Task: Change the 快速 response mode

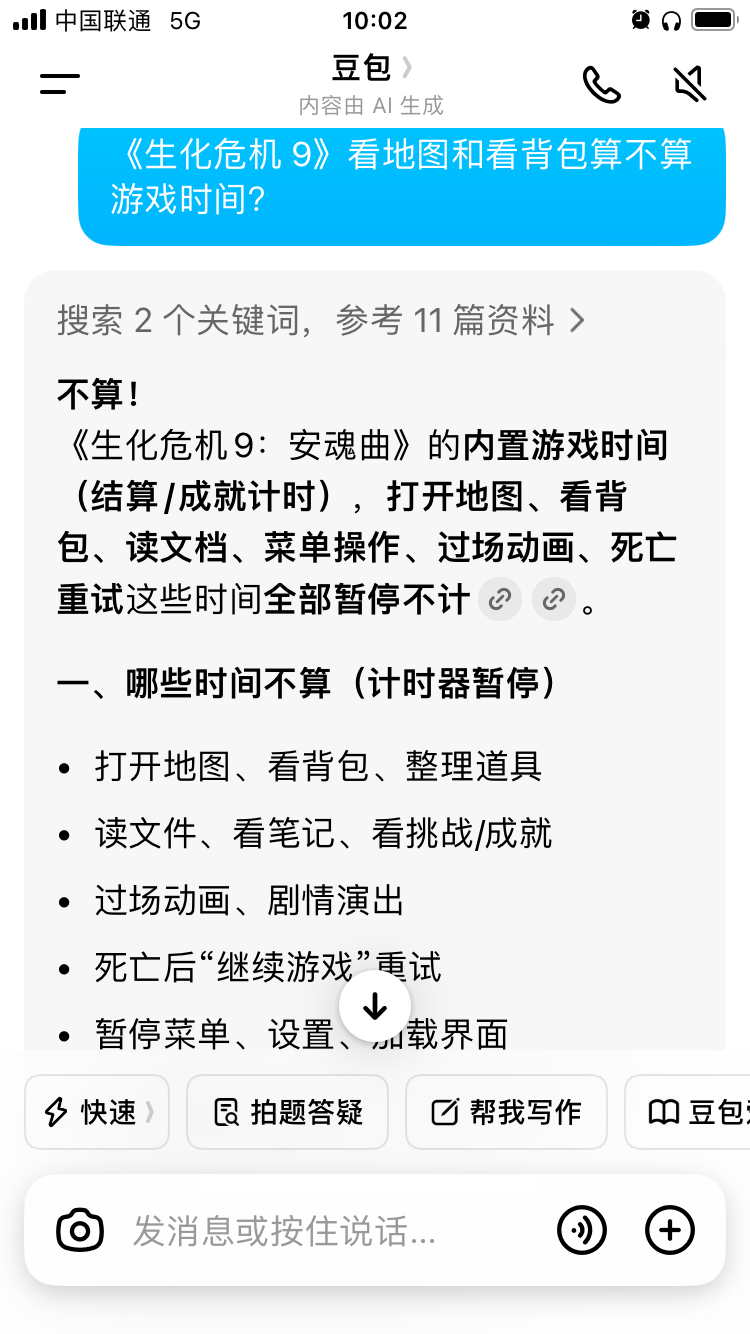Action: (x=97, y=1112)
